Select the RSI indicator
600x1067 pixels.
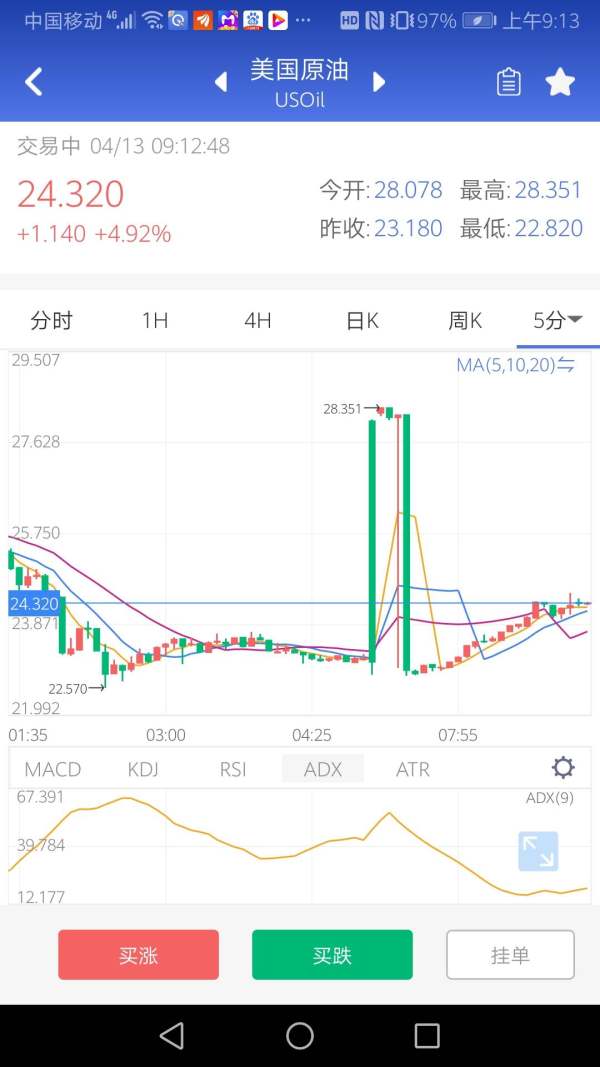pos(233,770)
